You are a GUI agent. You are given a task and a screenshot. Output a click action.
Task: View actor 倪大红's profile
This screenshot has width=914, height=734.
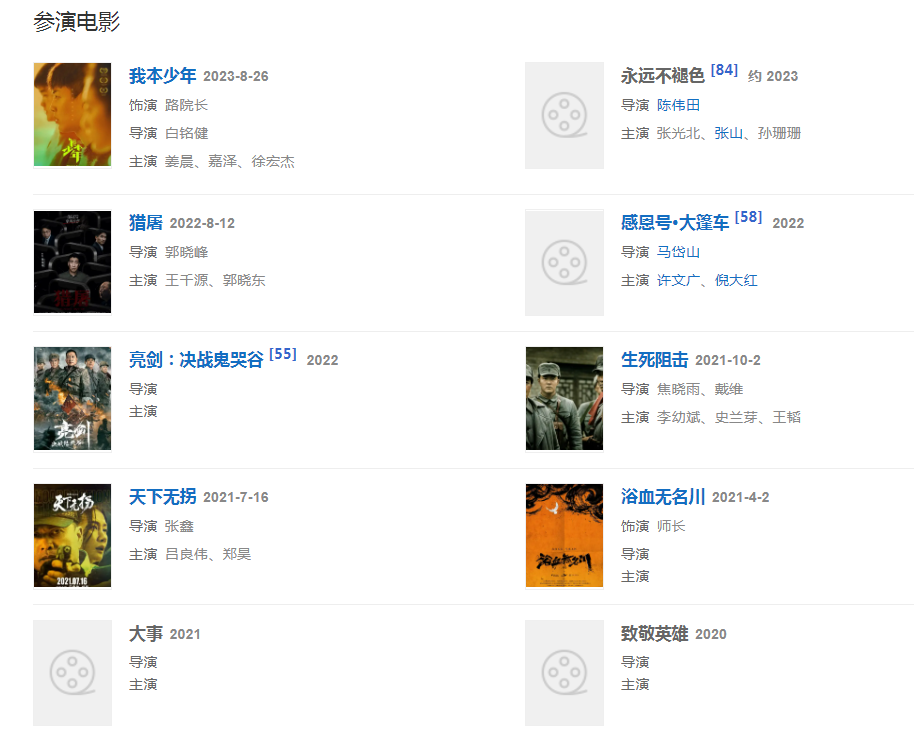coord(736,280)
